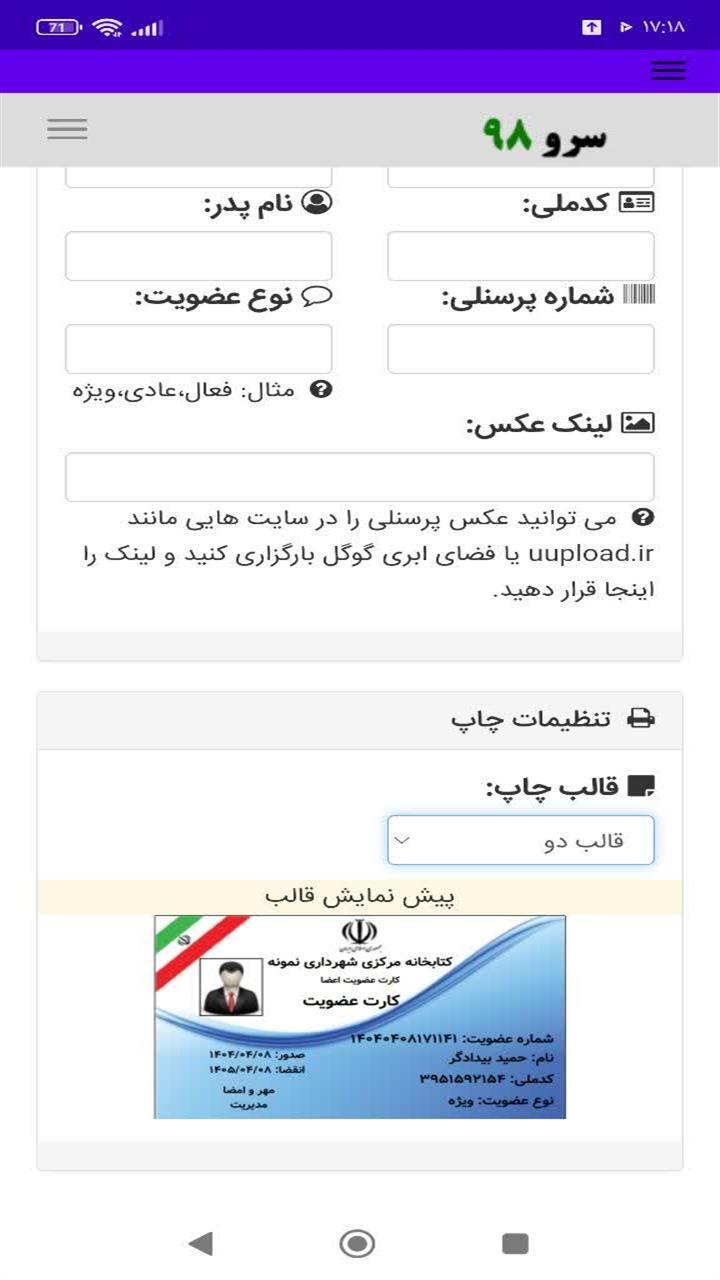This screenshot has width=720, height=1280.
Task: Go back with system back button
Action: coord(201,1243)
